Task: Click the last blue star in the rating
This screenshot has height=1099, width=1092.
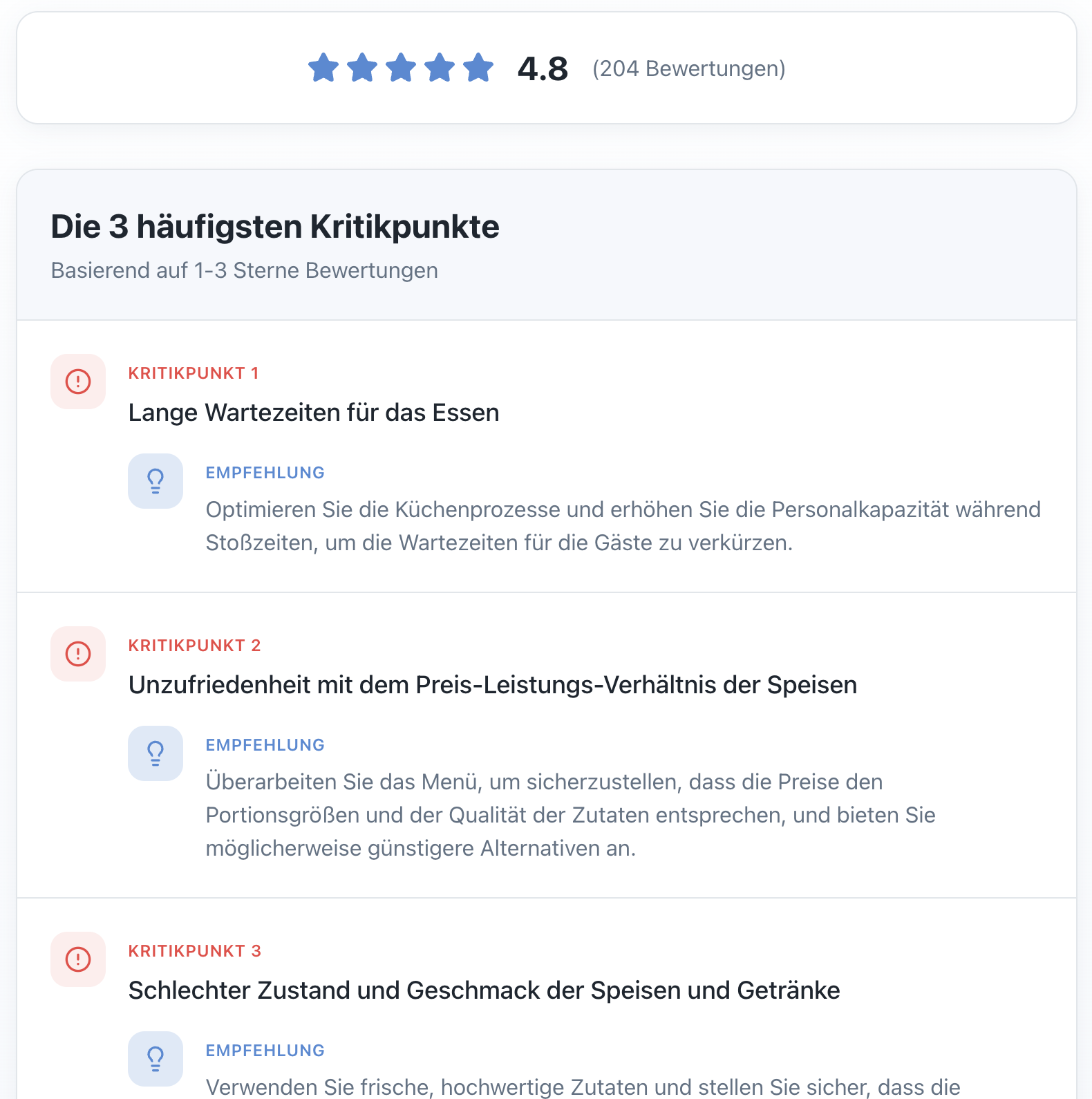Action: (478, 68)
